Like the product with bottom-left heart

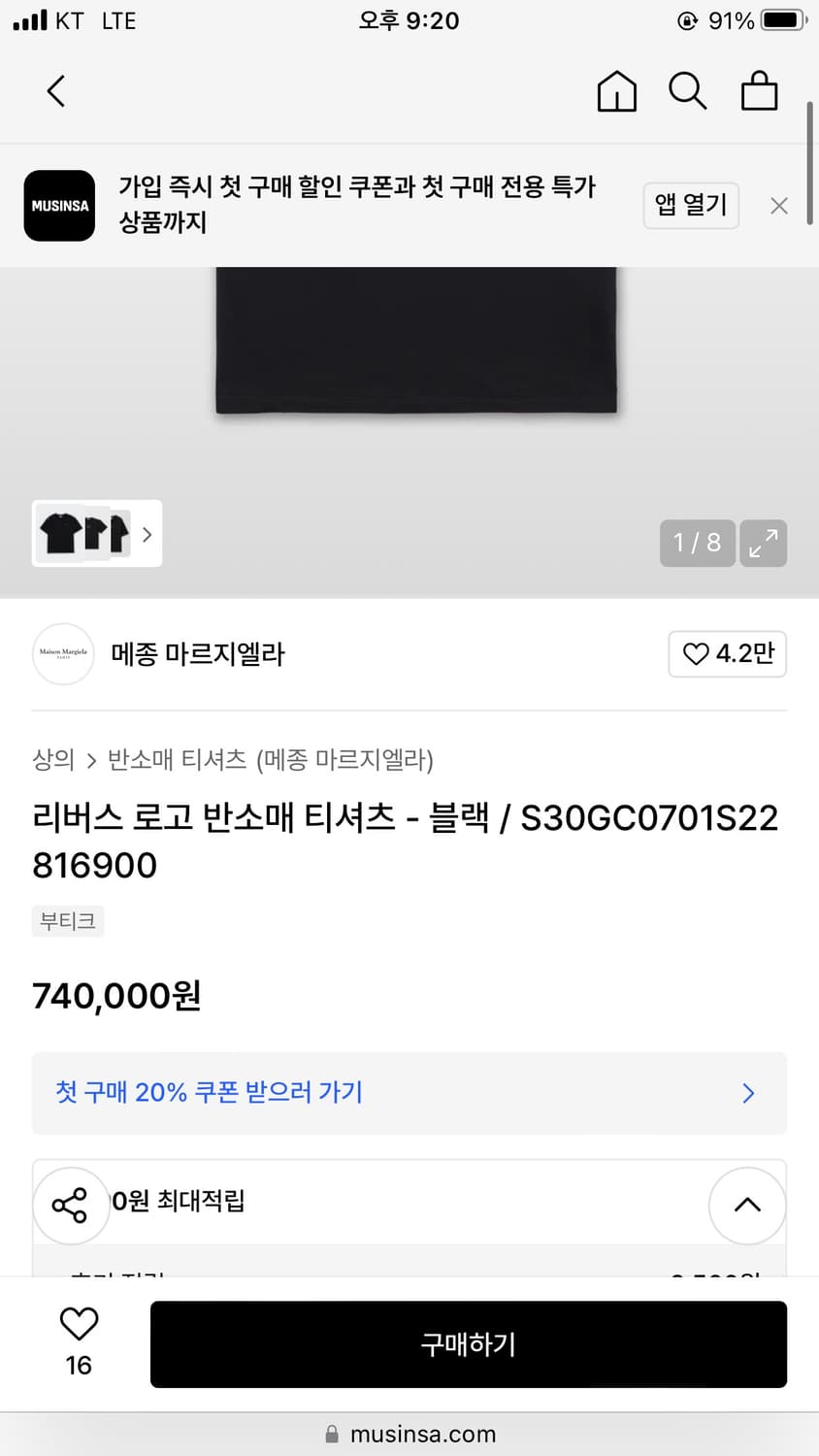(x=78, y=1322)
